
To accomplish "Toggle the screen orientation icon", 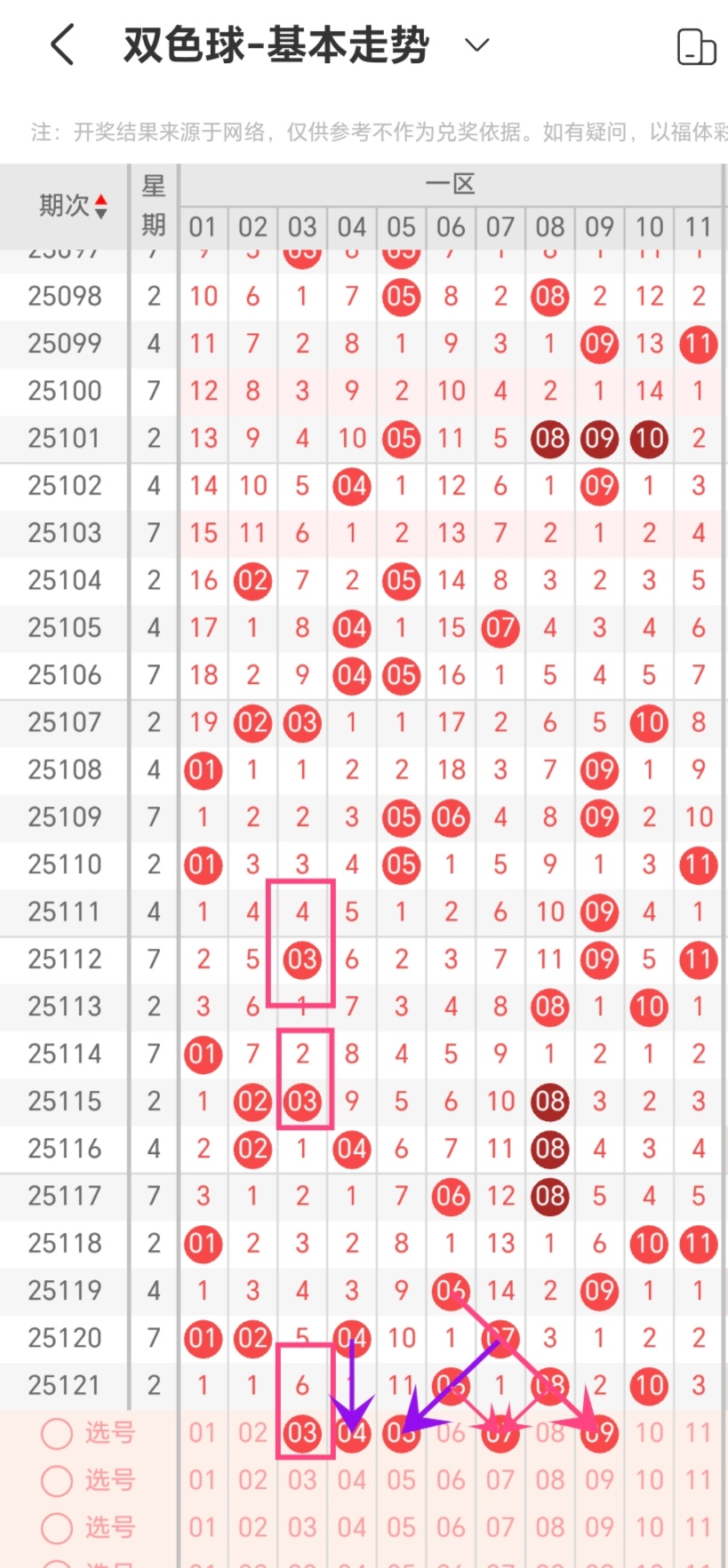I will click(696, 47).
